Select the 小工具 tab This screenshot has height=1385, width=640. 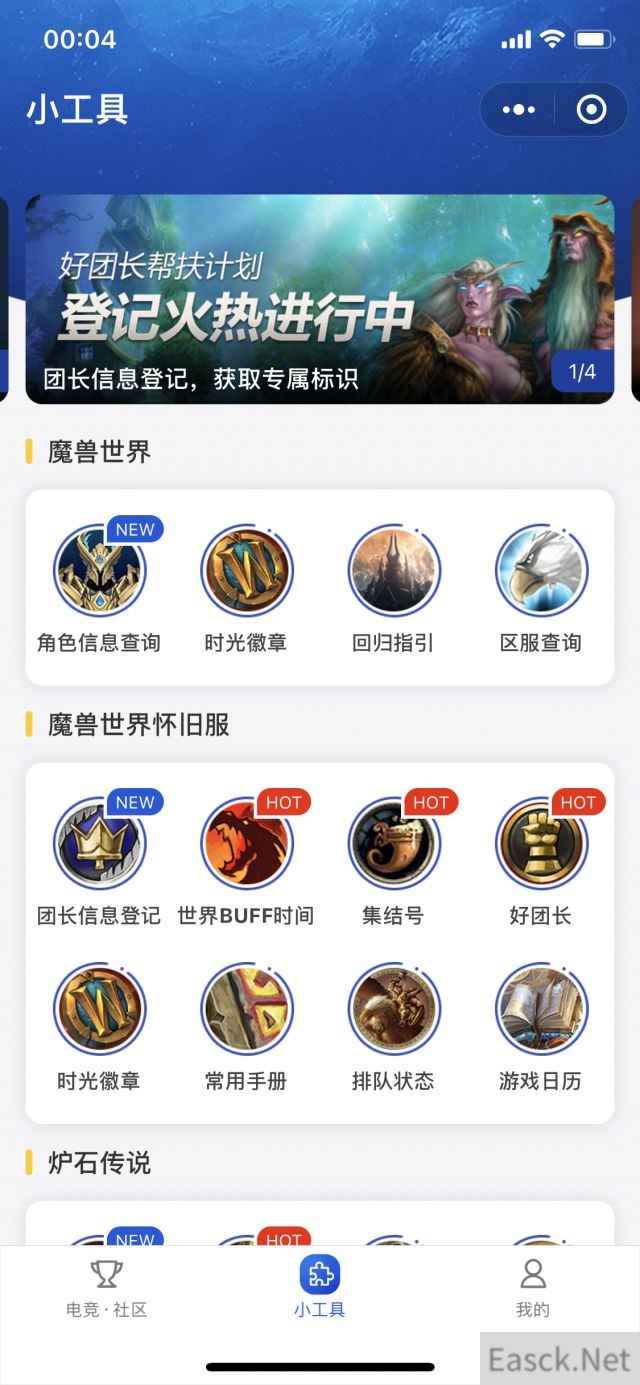[319, 1288]
